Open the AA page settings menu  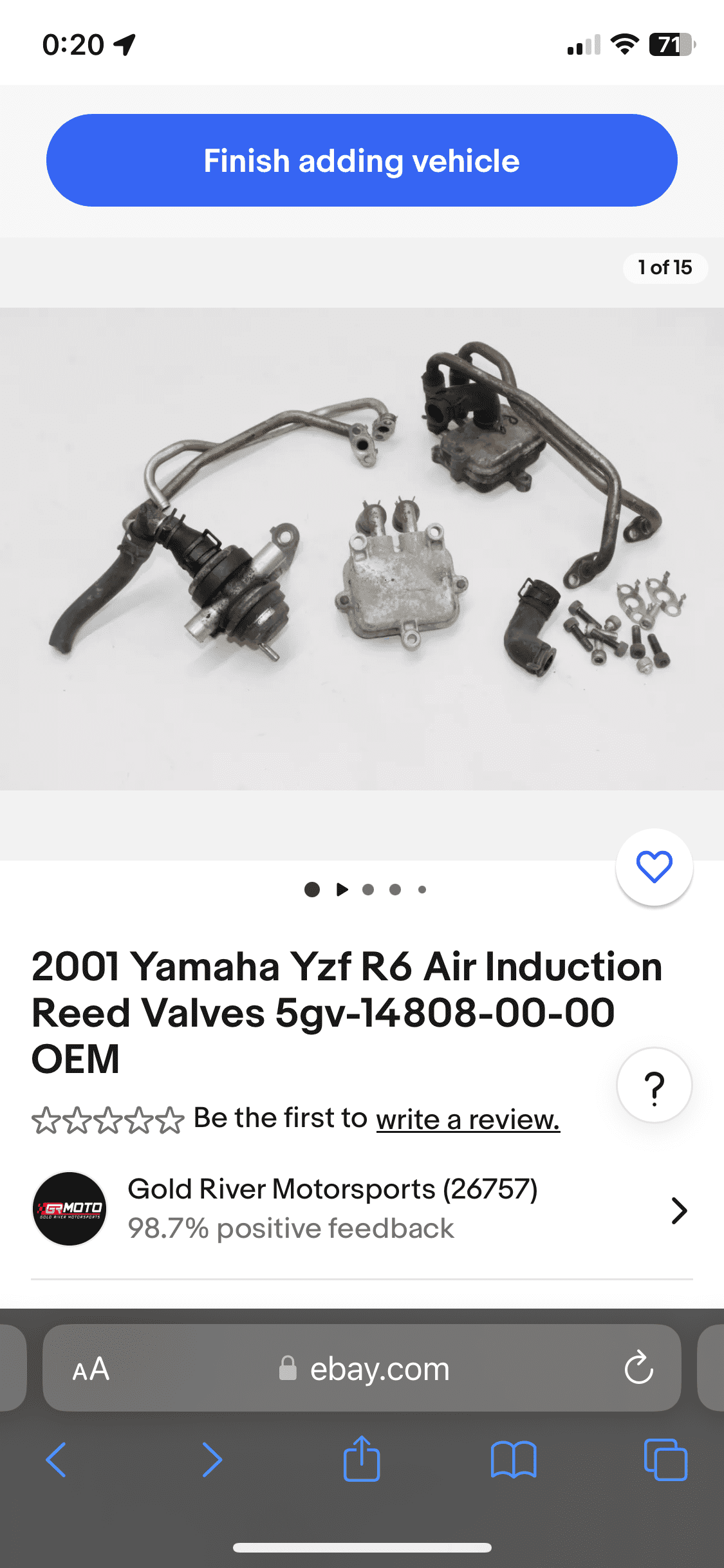click(x=91, y=1368)
